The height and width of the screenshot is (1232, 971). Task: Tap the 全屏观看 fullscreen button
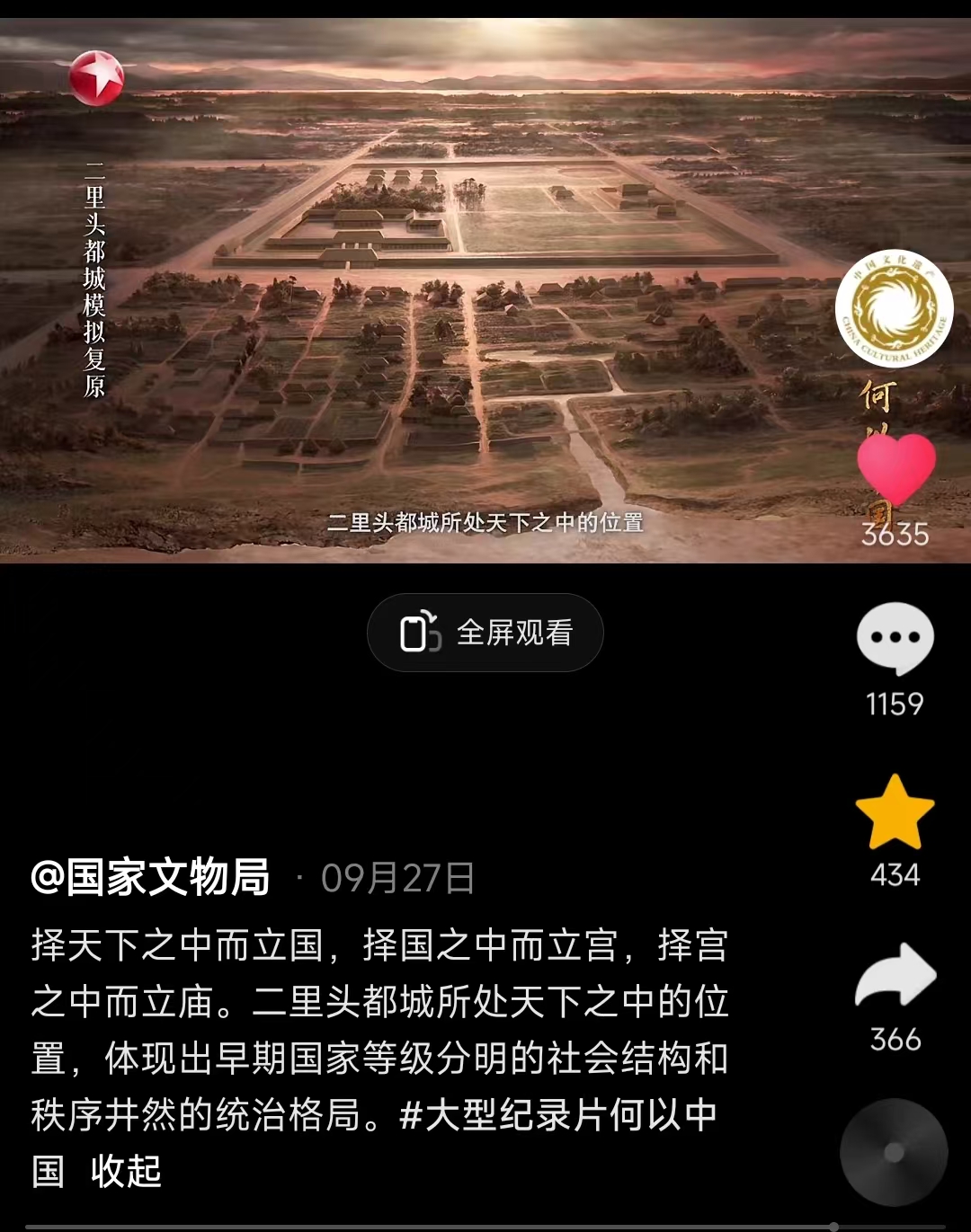pyautogui.click(x=485, y=633)
